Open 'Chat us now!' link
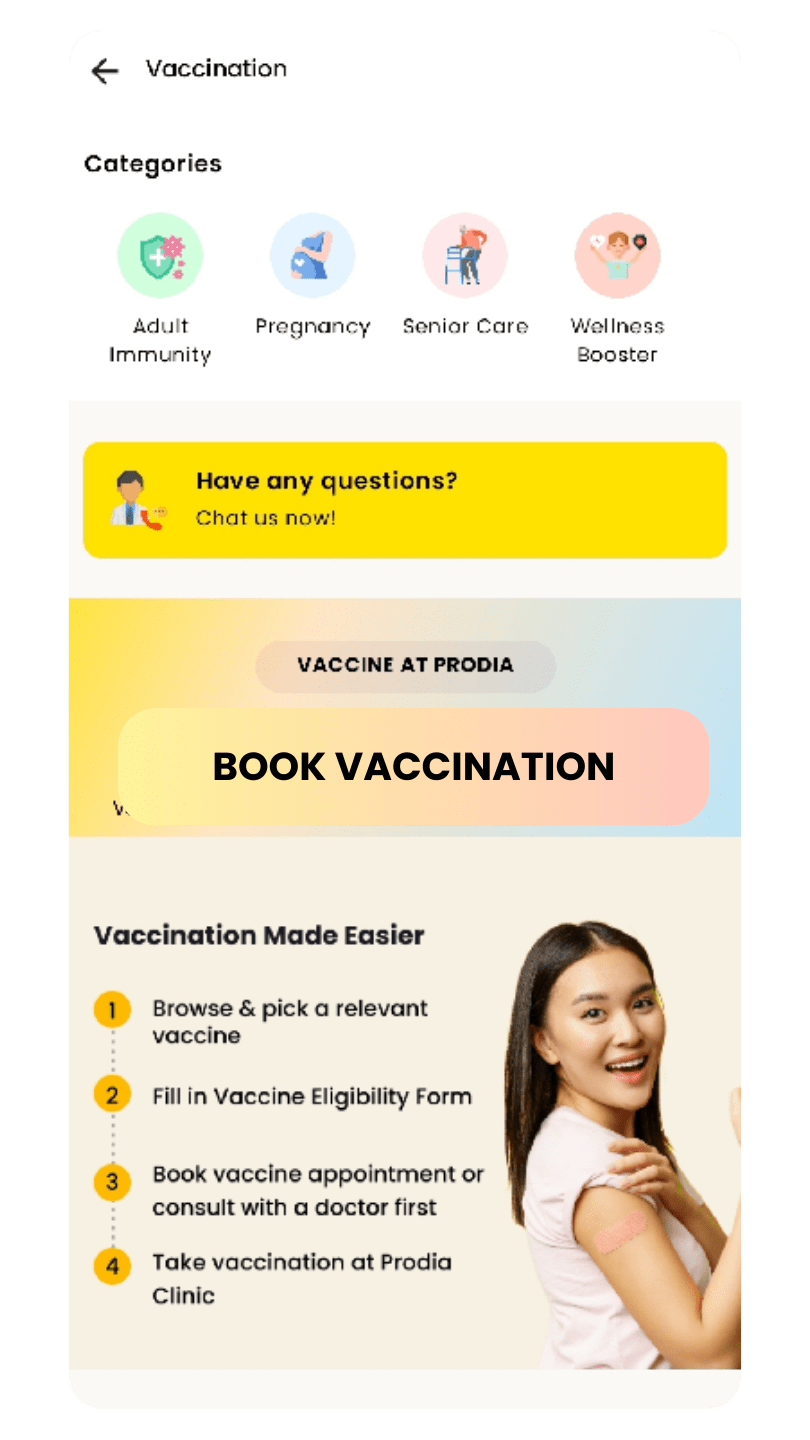The image size is (810, 1440). (267, 518)
